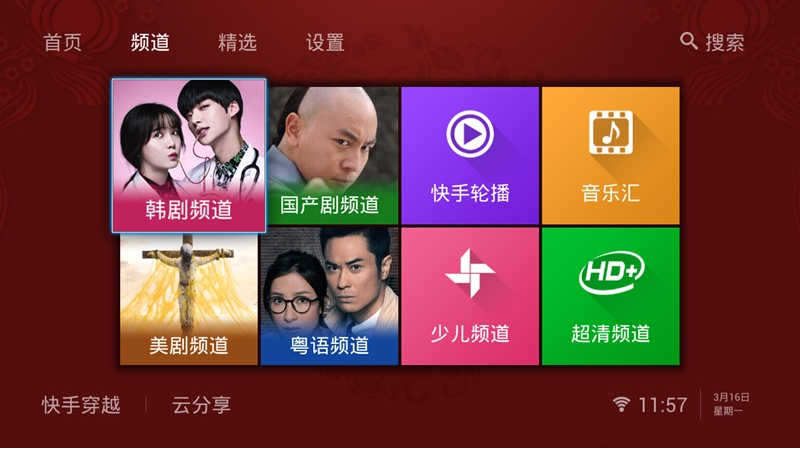Open 快手穿越 at the bottom

pyautogui.click(x=81, y=405)
